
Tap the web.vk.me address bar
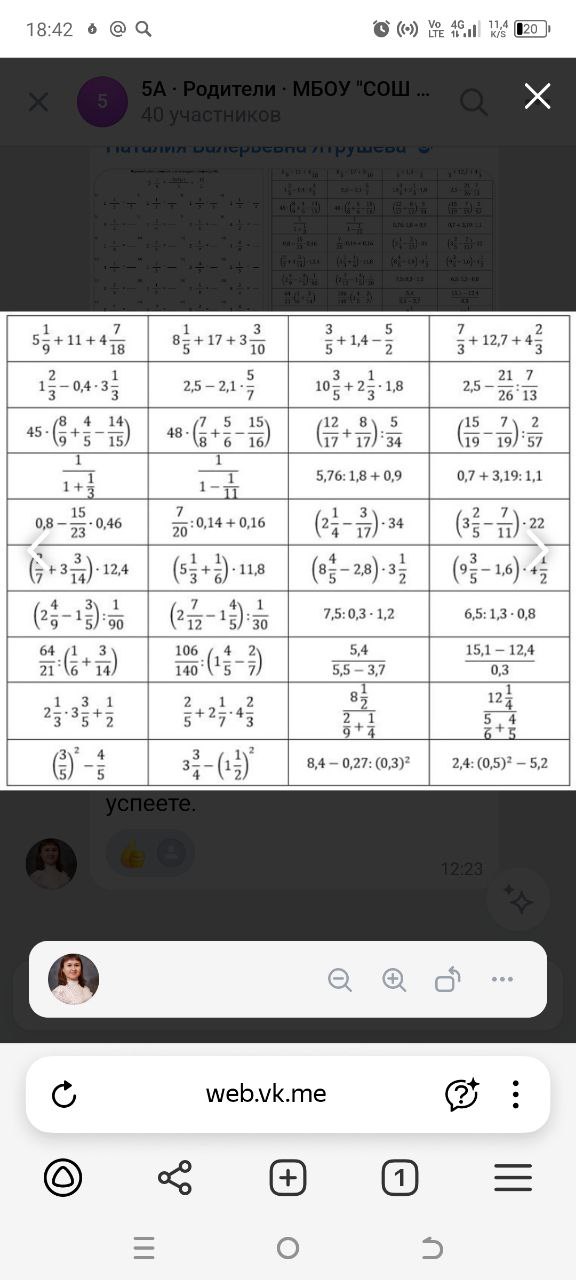pyautogui.click(x=266, y=1094)
